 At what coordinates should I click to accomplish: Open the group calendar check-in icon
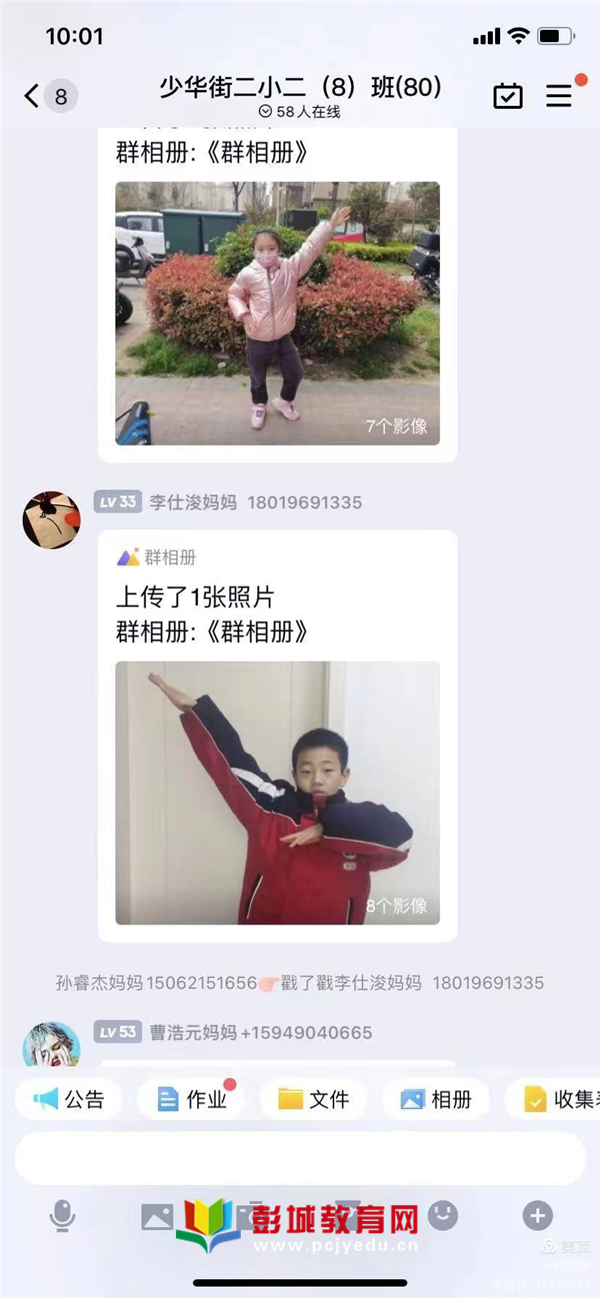(508, 96)
